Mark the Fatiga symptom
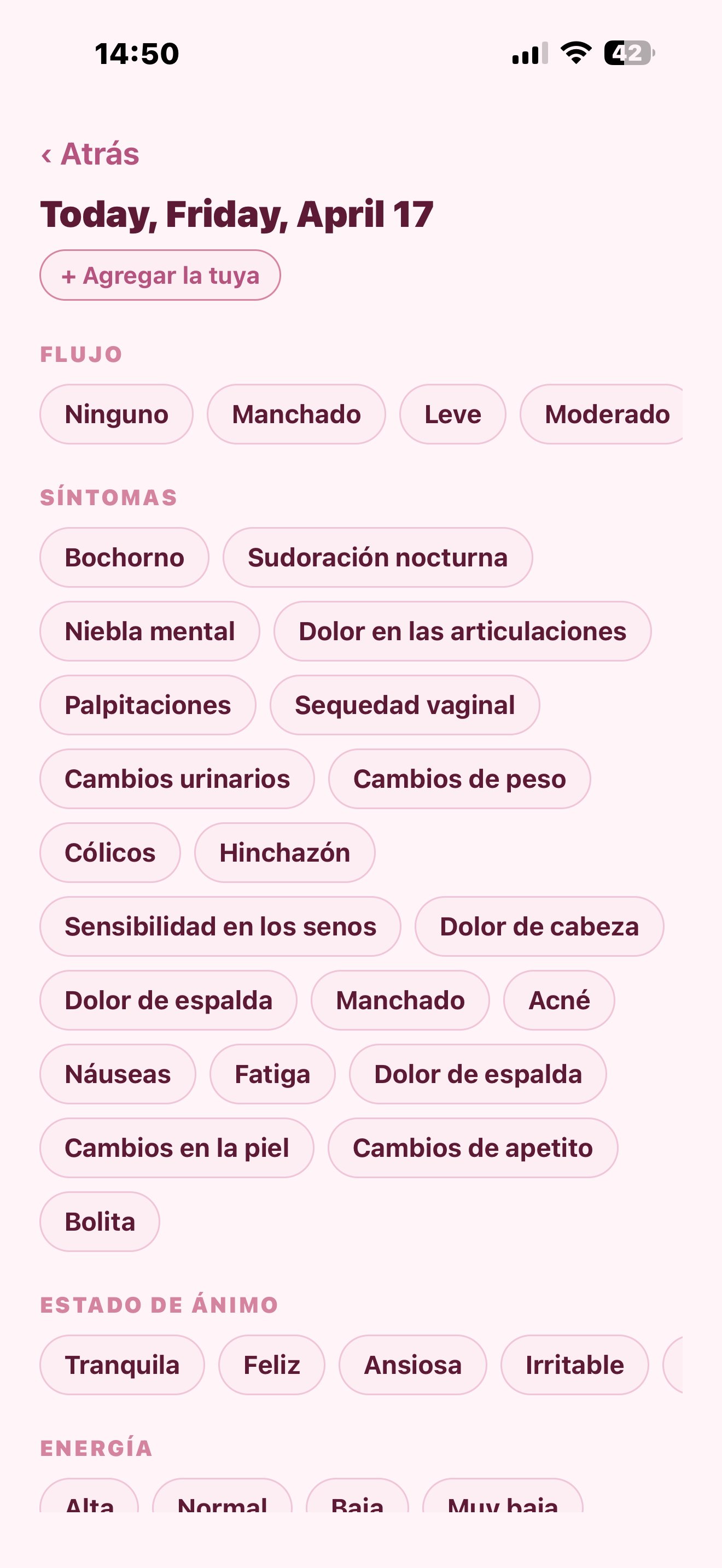 coord(272,1074)
